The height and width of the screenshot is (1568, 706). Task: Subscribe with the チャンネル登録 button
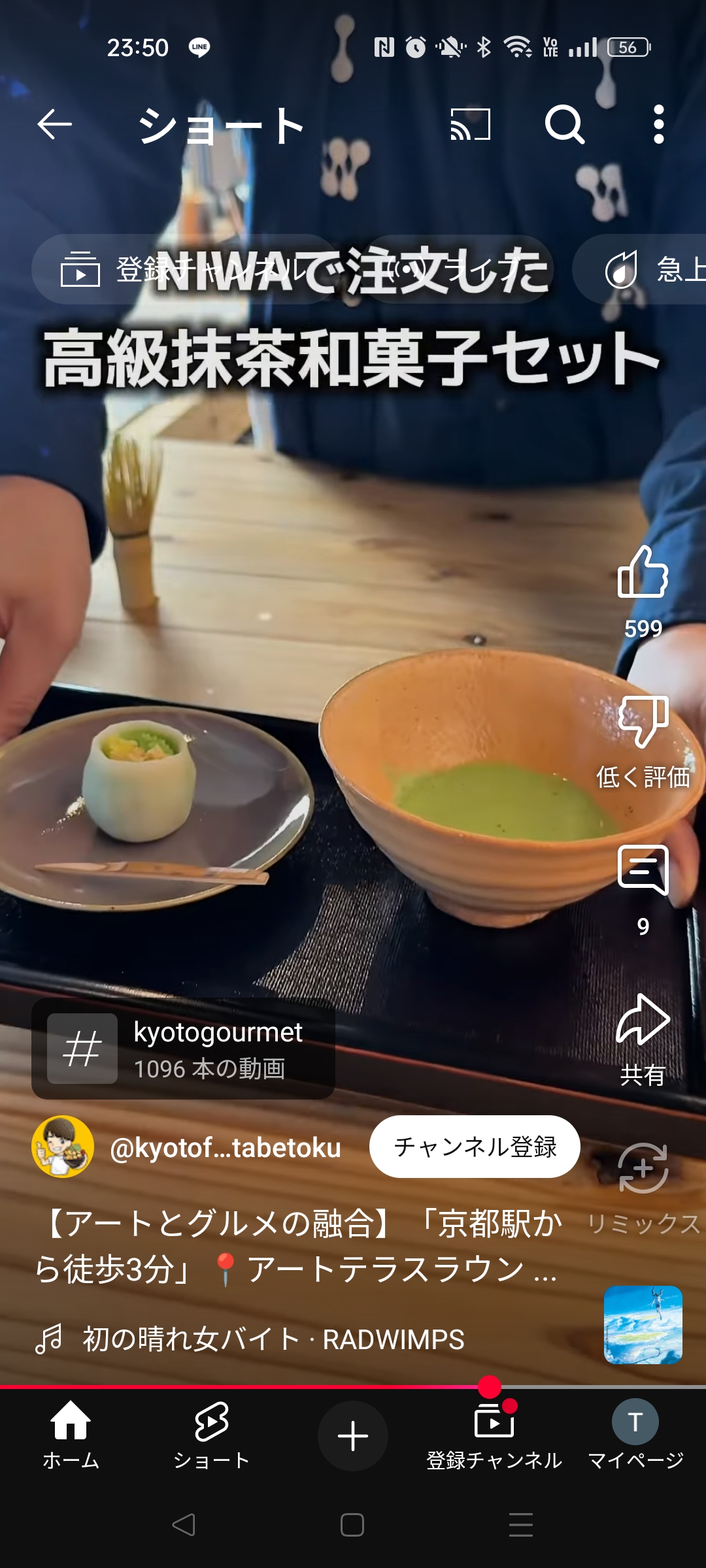[475, 1147]
